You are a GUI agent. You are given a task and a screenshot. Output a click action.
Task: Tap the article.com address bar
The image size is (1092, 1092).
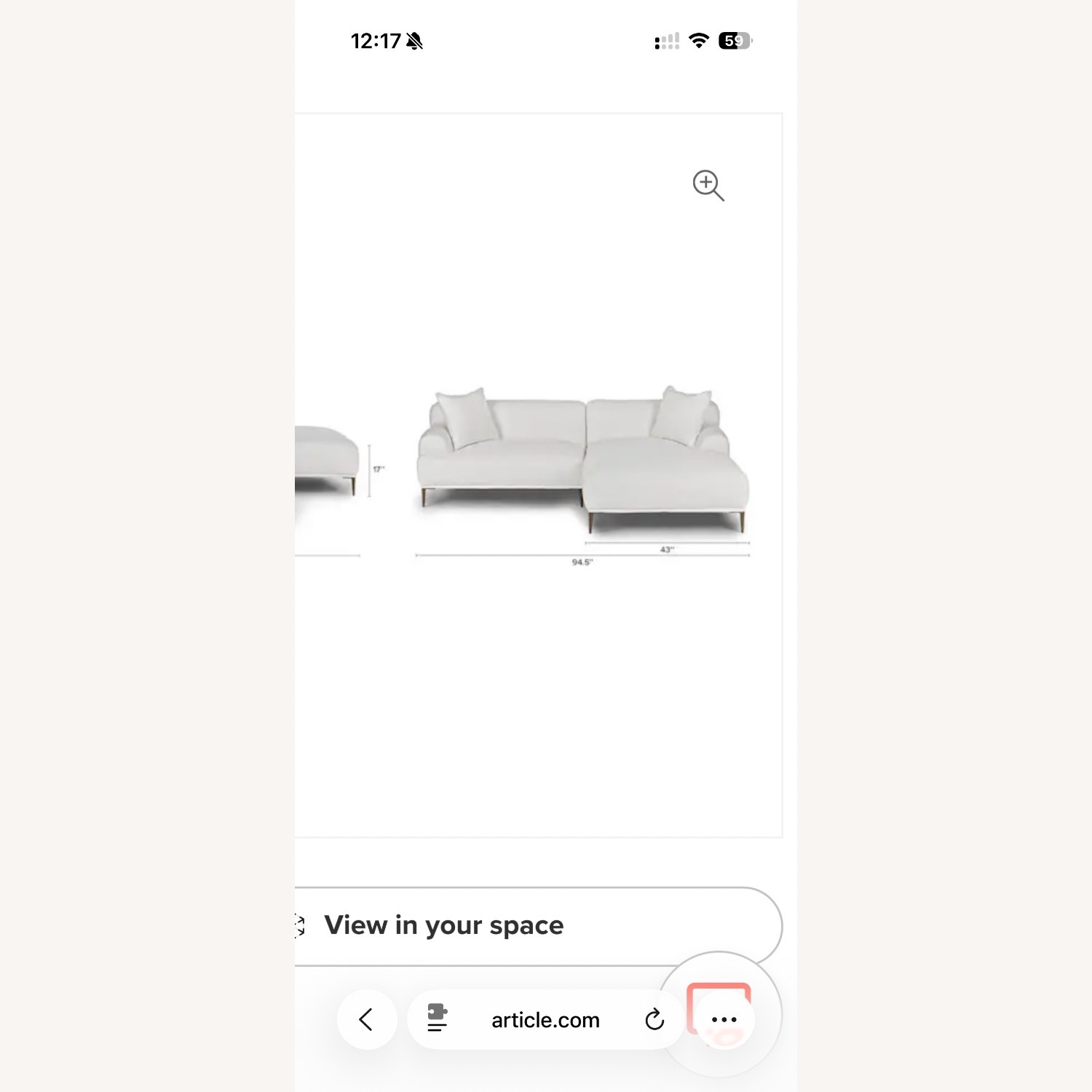point(545,1020)
